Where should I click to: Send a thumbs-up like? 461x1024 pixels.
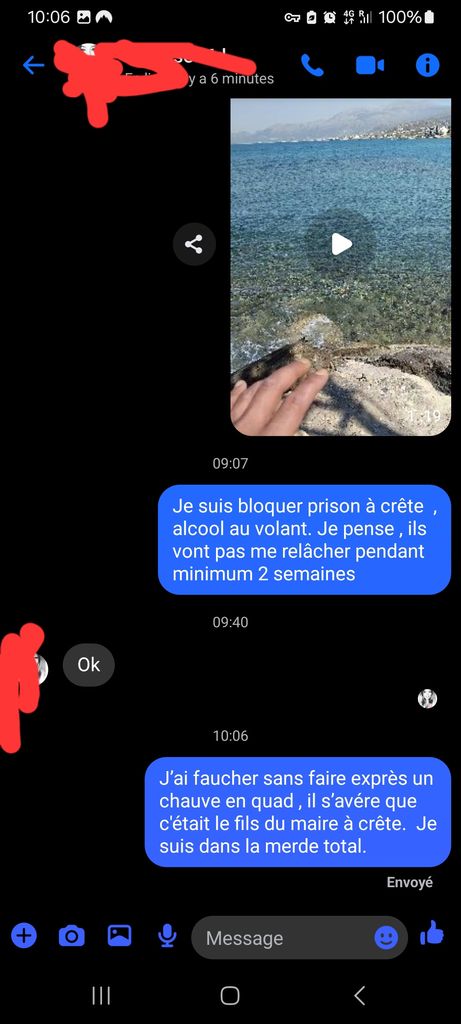click(432, 934)
